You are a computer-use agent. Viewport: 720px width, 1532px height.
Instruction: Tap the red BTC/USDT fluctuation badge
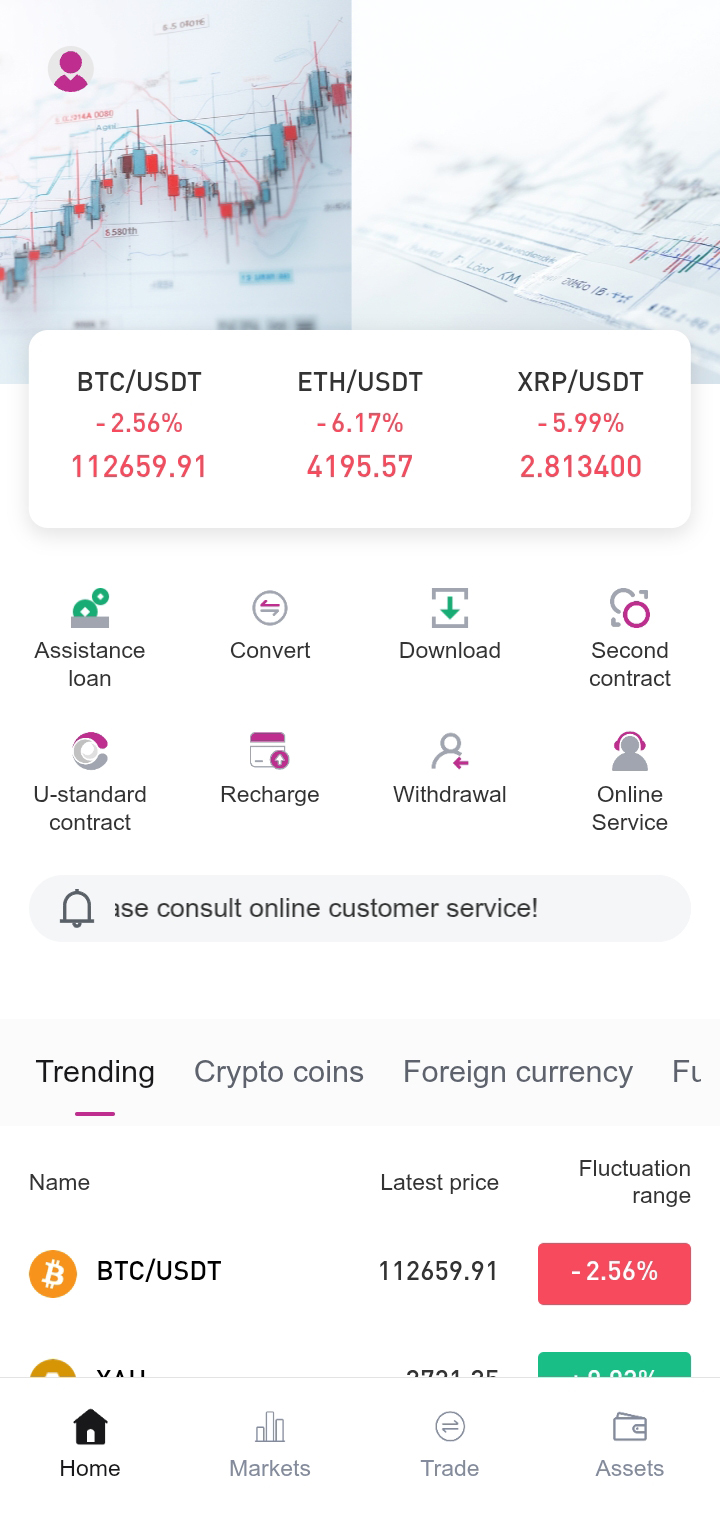(x=614, y=1273)
